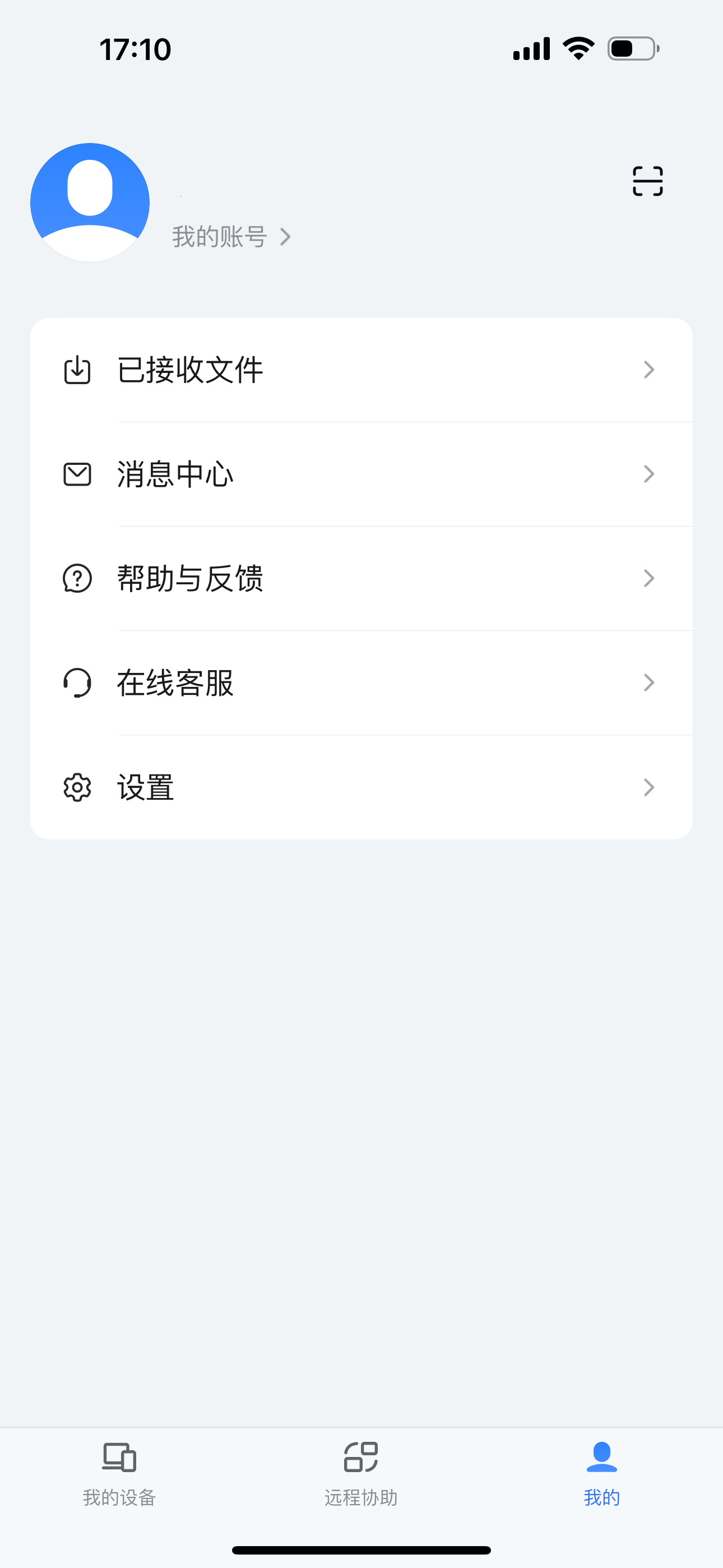Tap the profile avatar picture
This screenshot has width=723, height=1568.
pos(90,202)
